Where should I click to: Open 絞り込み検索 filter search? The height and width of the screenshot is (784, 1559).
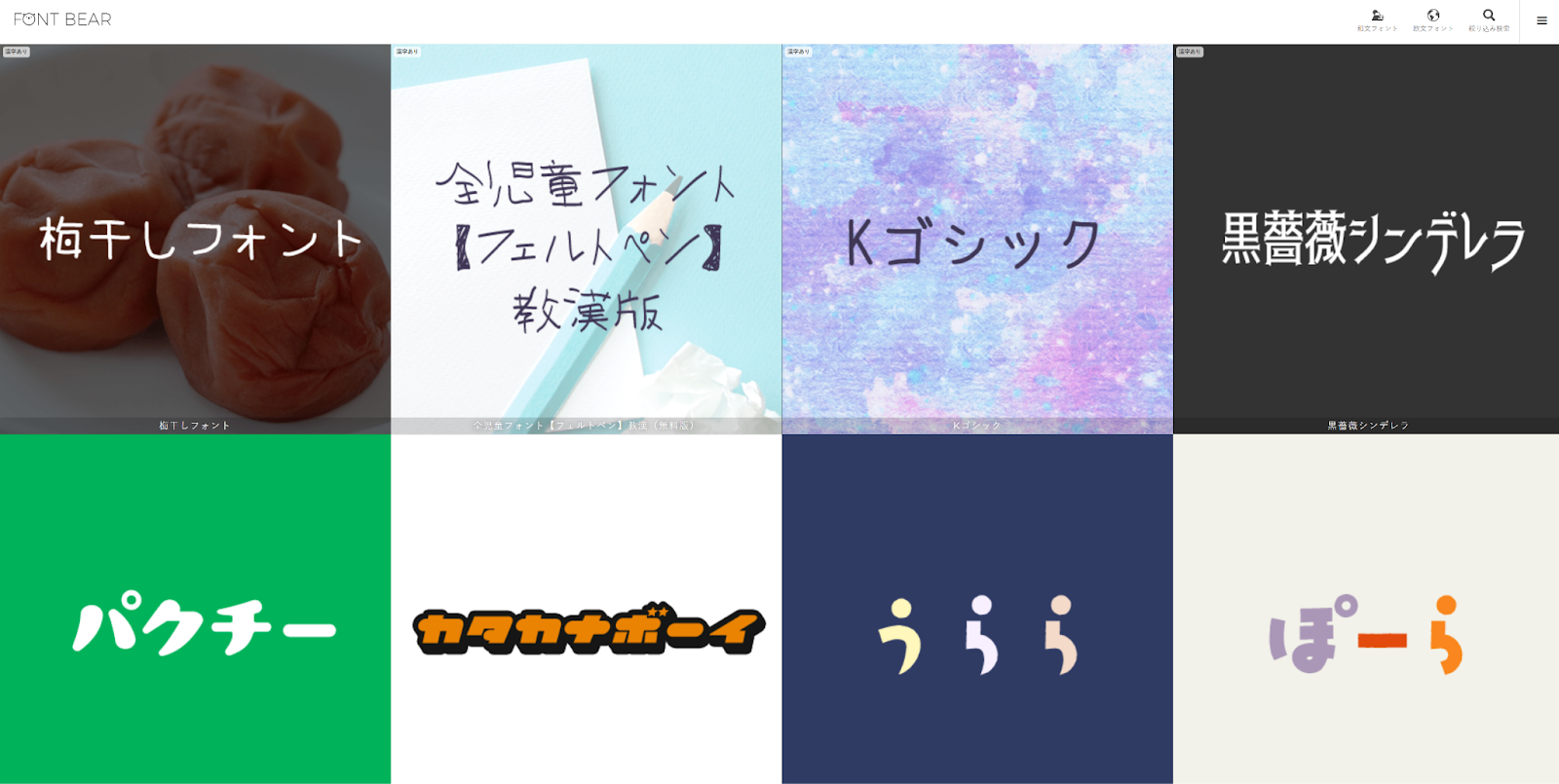pyautogui.click(x=1488, y=20)
